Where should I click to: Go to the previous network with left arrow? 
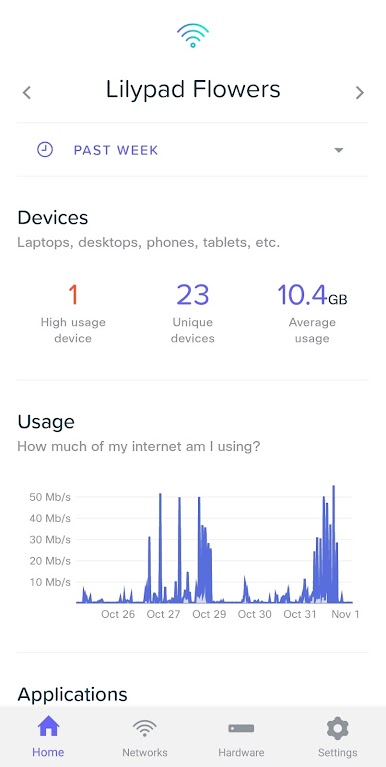[27, 92]
